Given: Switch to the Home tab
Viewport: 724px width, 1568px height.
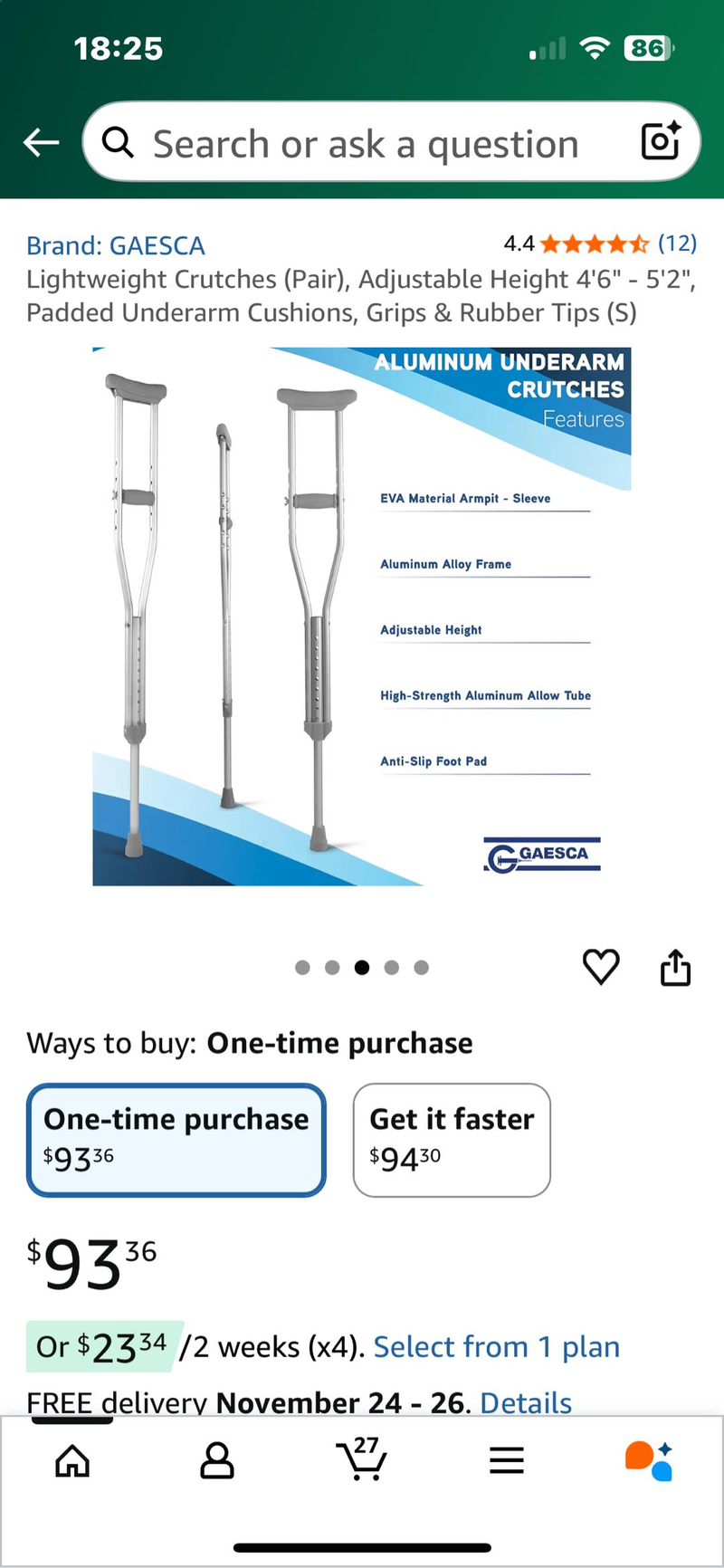Looking at the screenshot, I should pyautogui.click(x=72, y=1460).
